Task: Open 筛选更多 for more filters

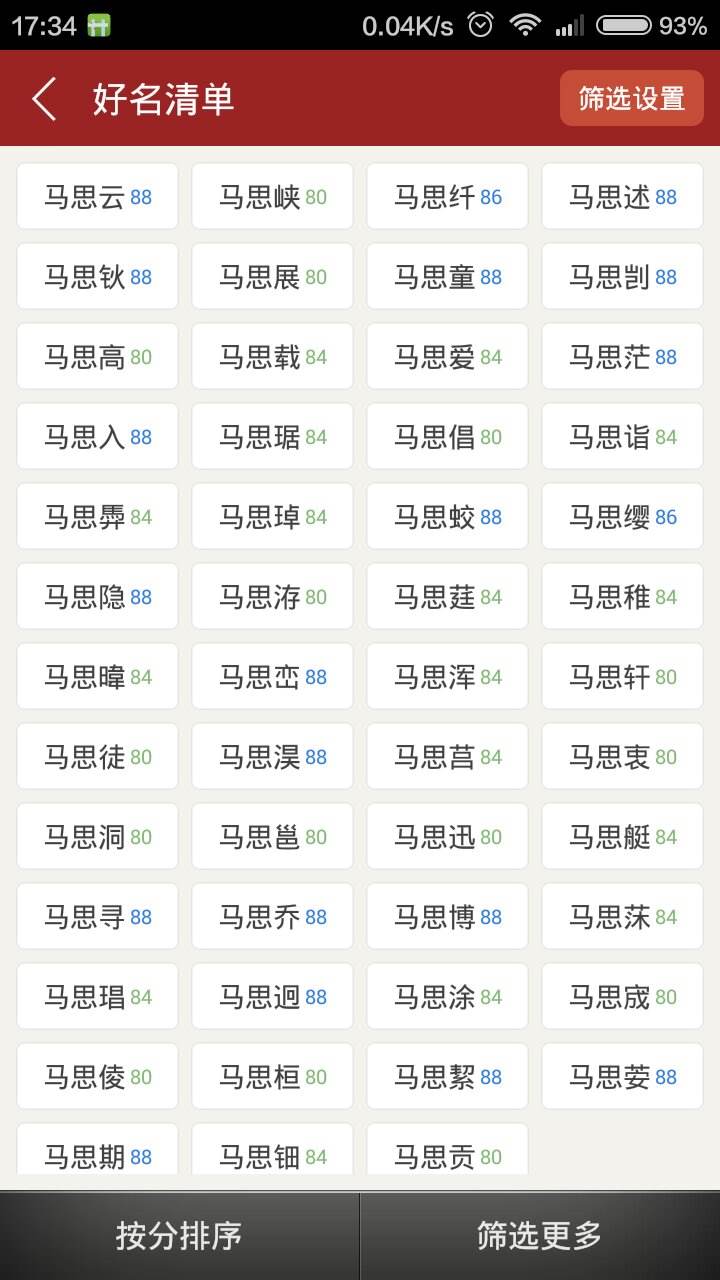Action: [540, 1235]
